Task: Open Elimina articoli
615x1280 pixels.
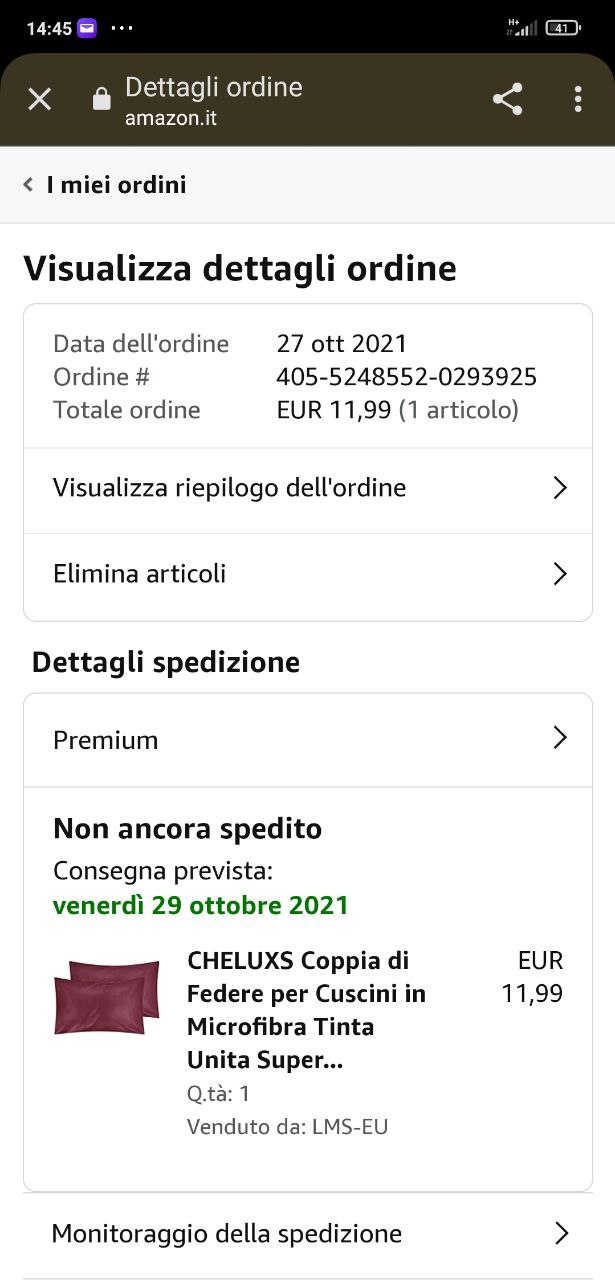Action: click(308, 575)
